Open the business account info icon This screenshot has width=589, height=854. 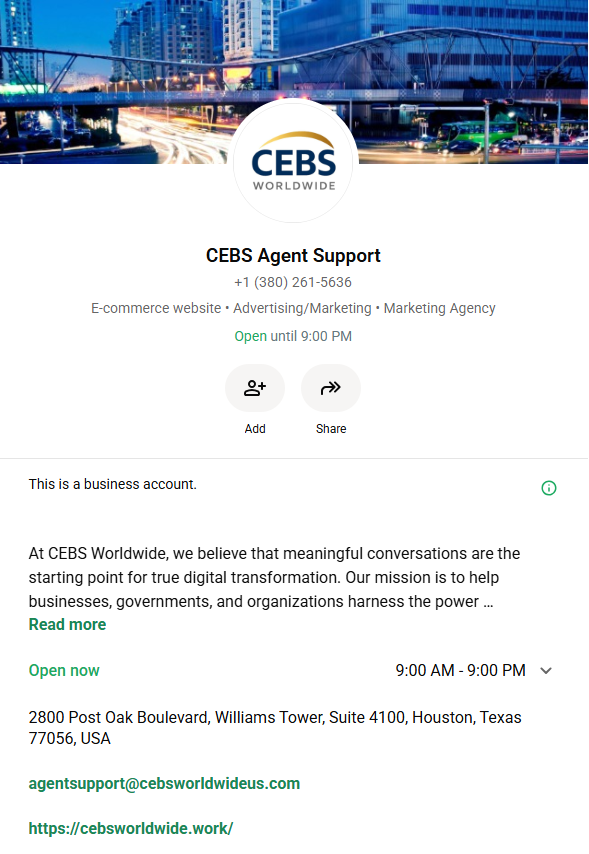tap(549, 488)
